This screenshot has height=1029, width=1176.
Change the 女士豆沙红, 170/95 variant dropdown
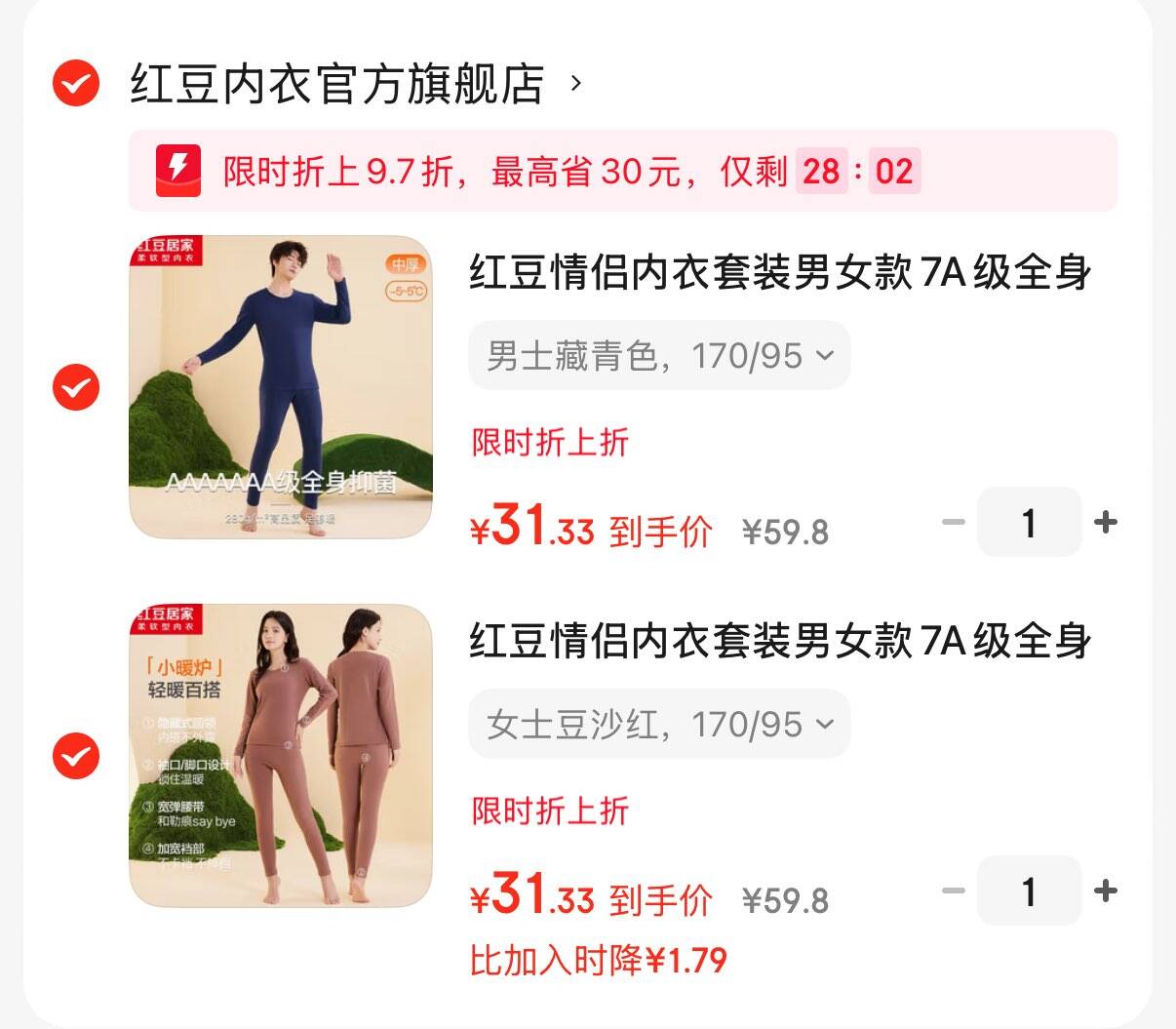[659, 725]
